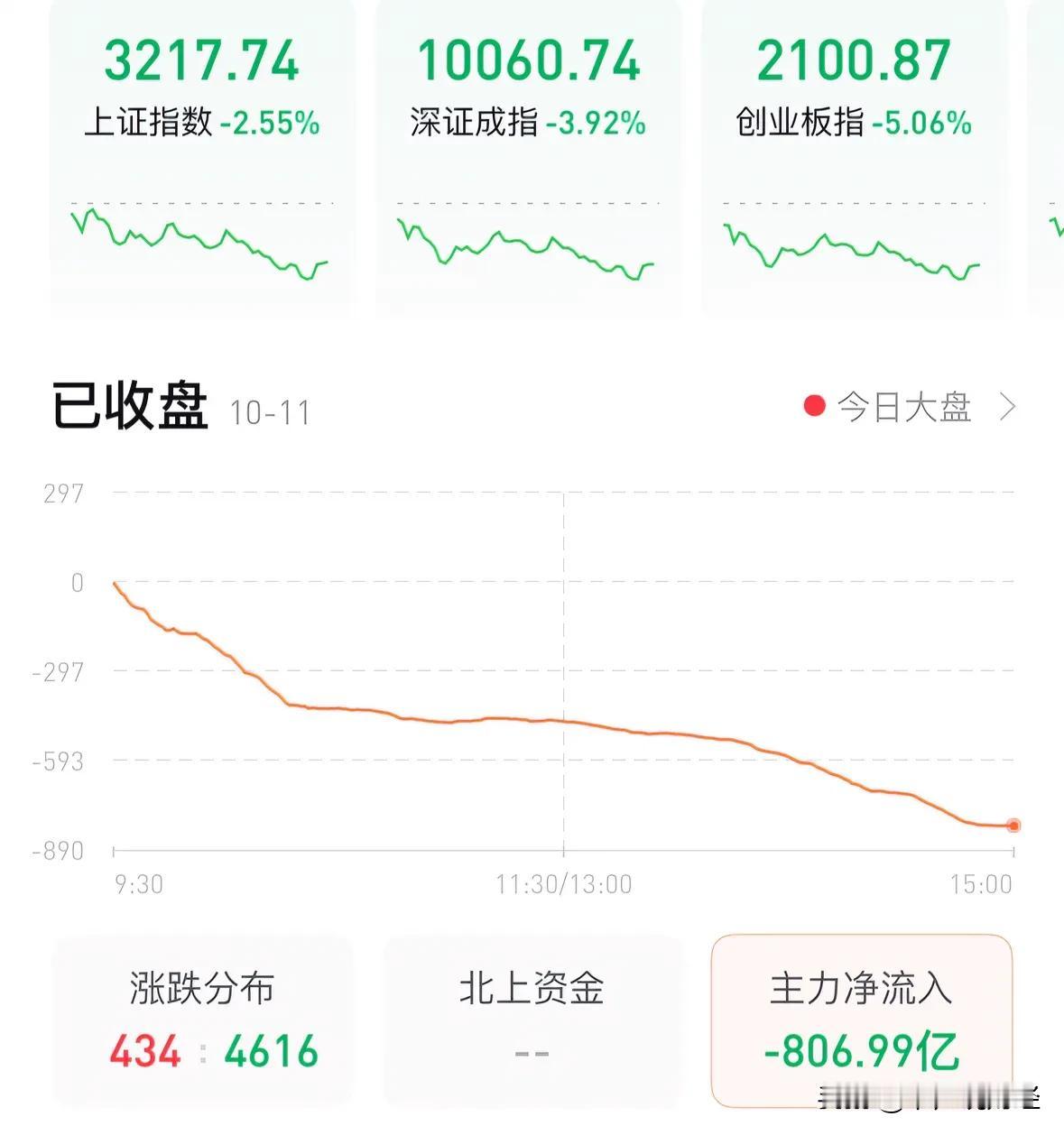Tap the endpoint marker on the flow chart
Viewport: 1064px width, 1135px height.
tap(1014, 824)
